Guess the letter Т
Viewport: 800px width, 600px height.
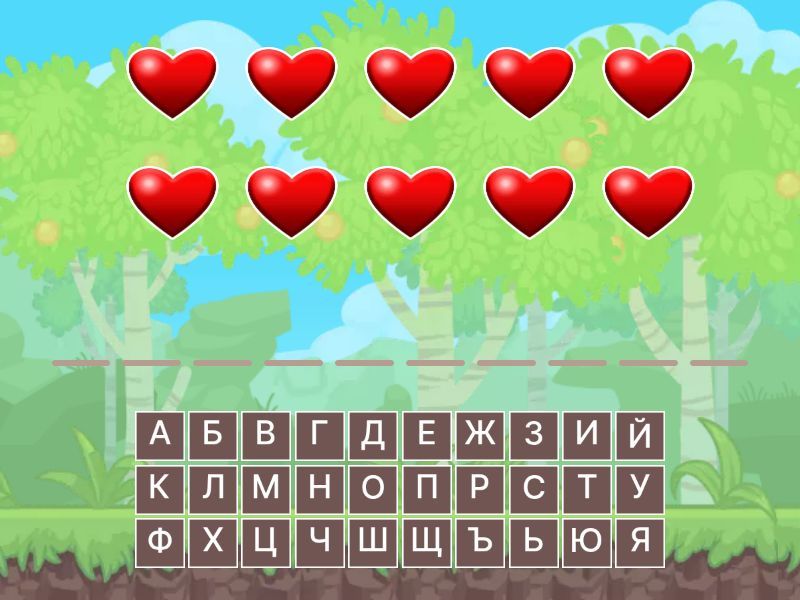[587, 488]
